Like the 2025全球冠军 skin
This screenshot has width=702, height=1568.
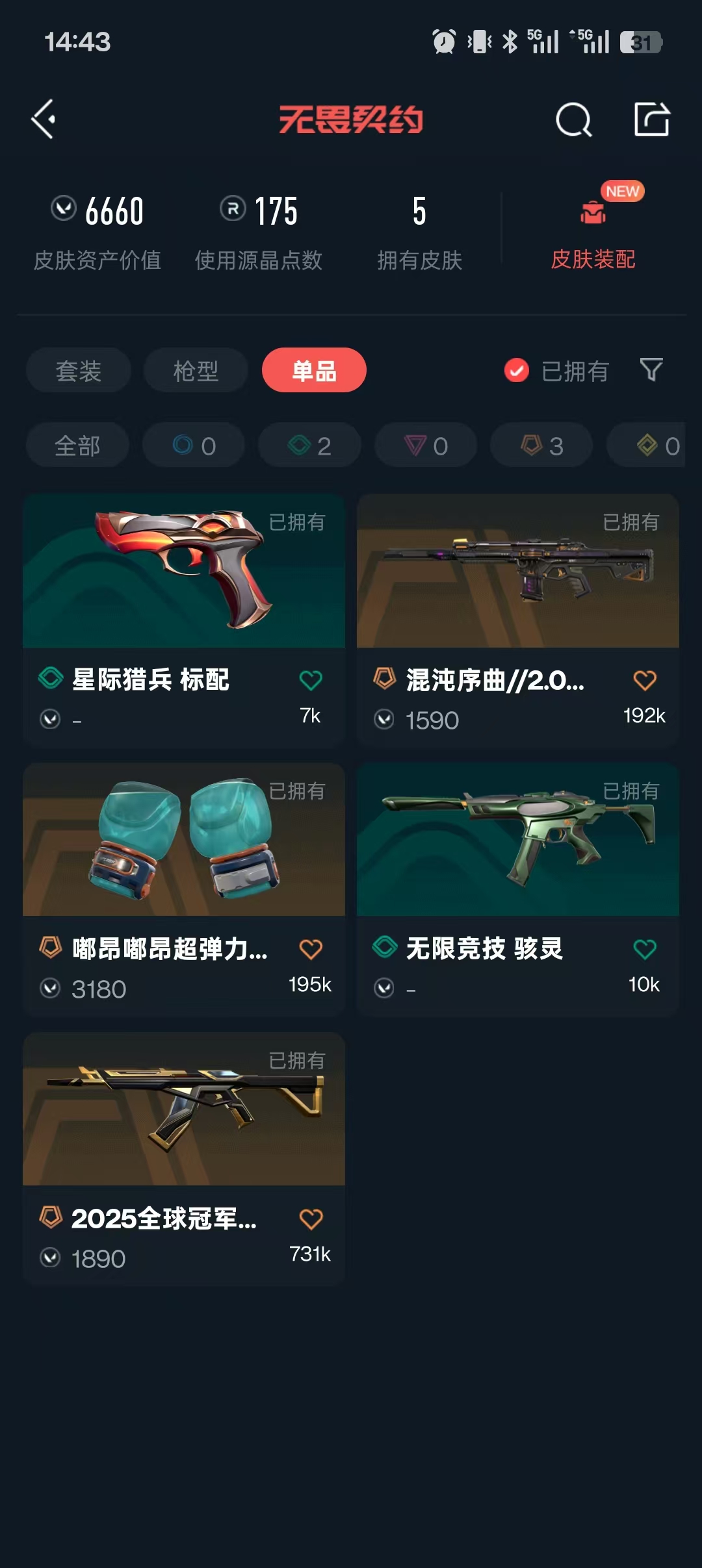pyautogui.click(x=310, y=1219)
